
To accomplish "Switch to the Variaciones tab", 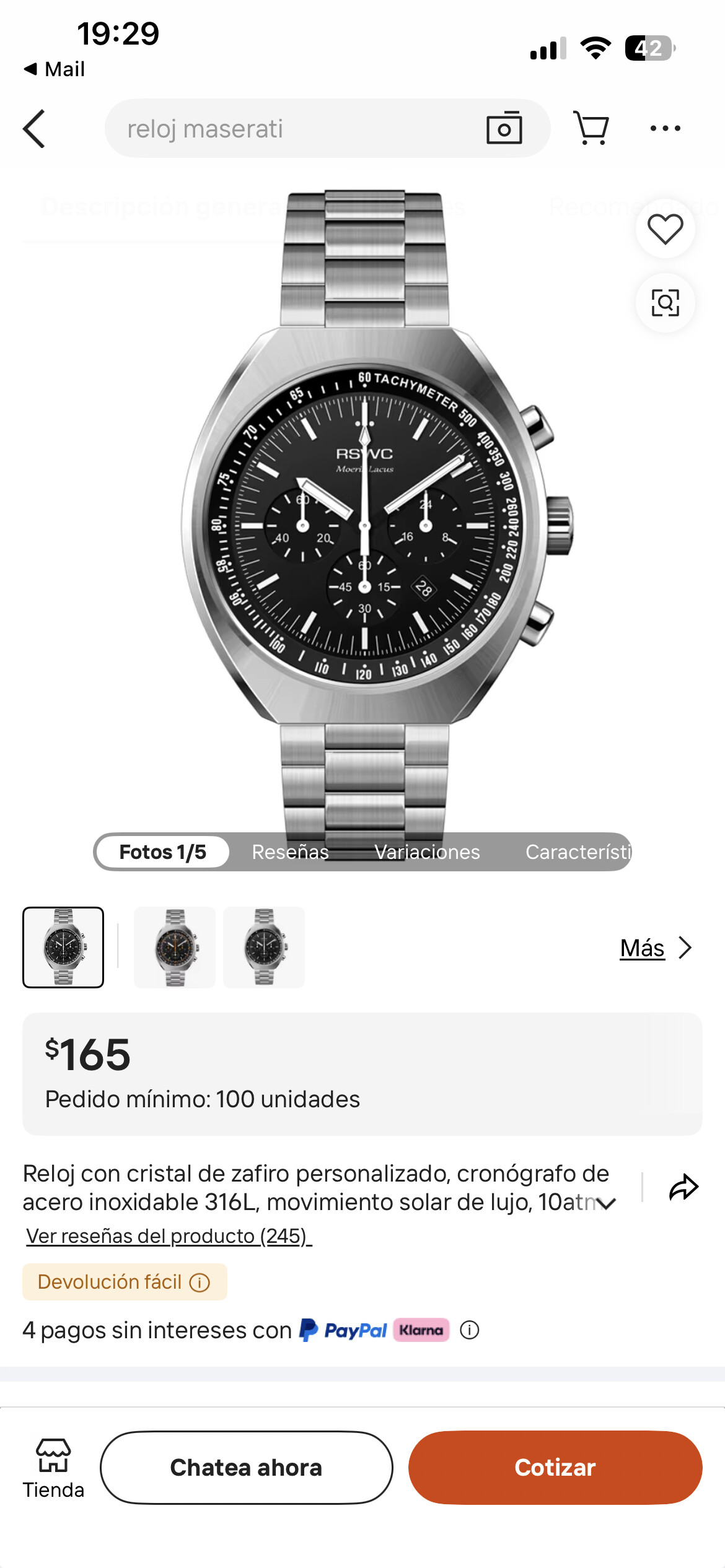I will 427,852.
